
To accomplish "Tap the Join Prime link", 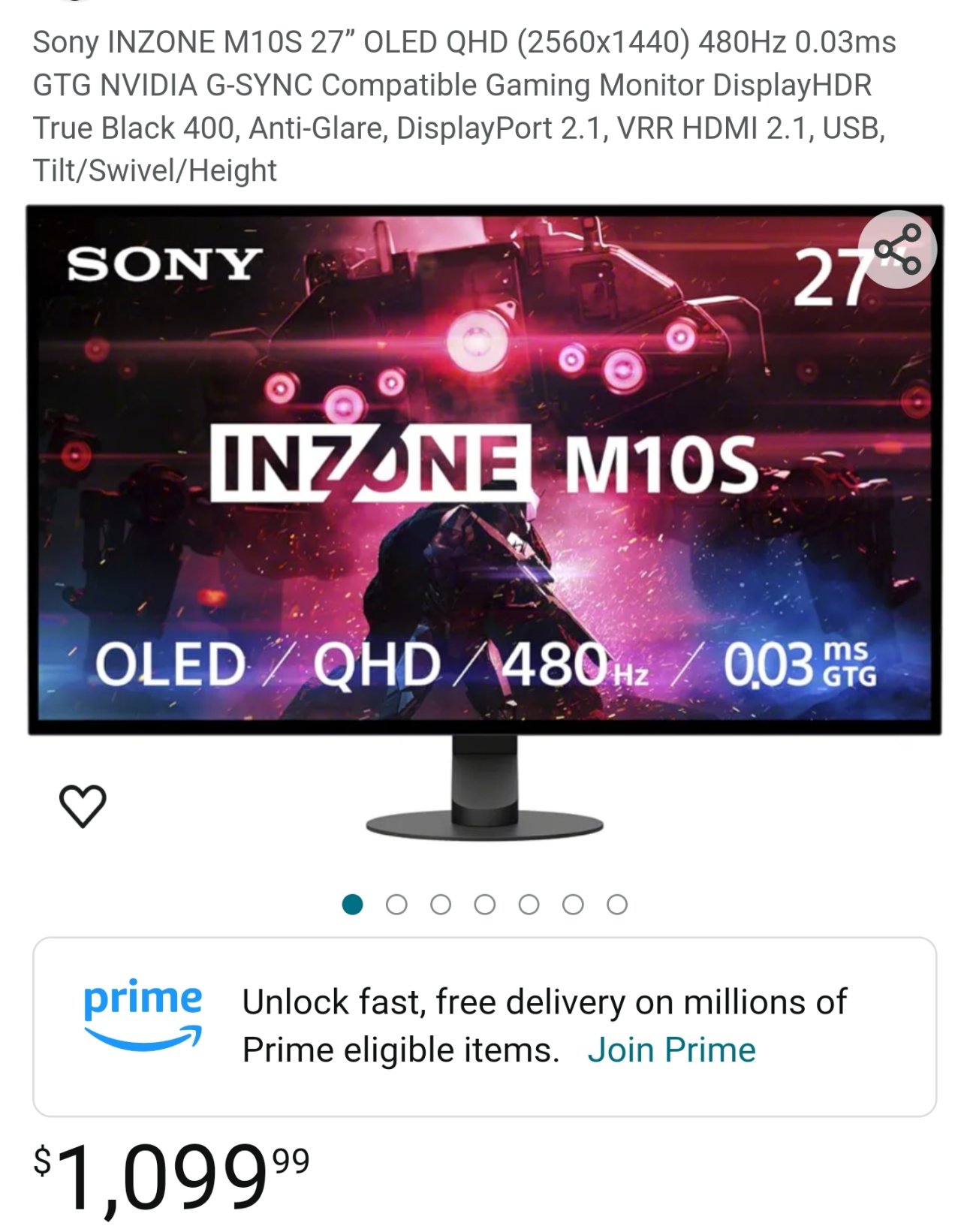I will coord(671,1050).
